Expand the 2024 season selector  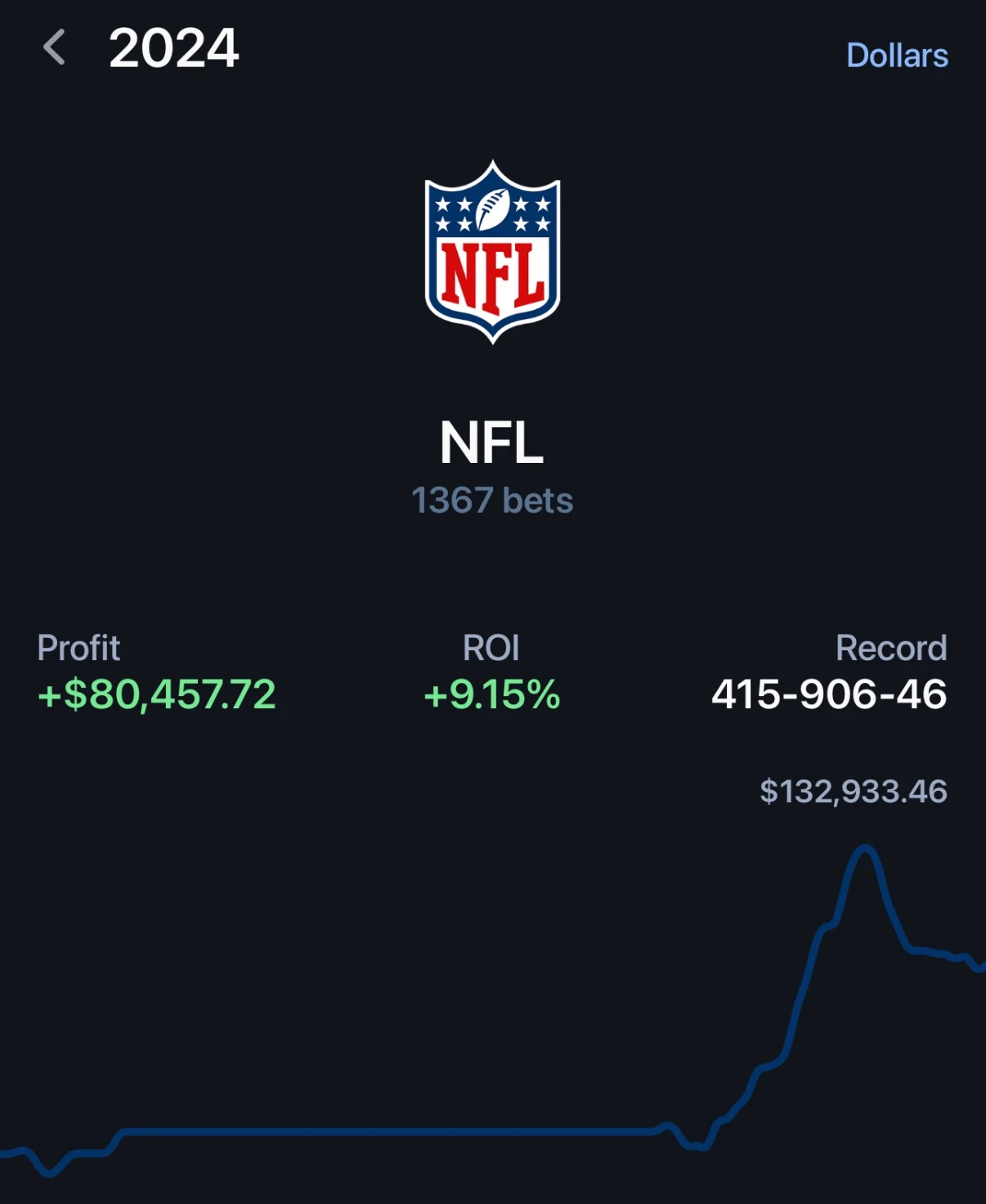click(174, 49)
